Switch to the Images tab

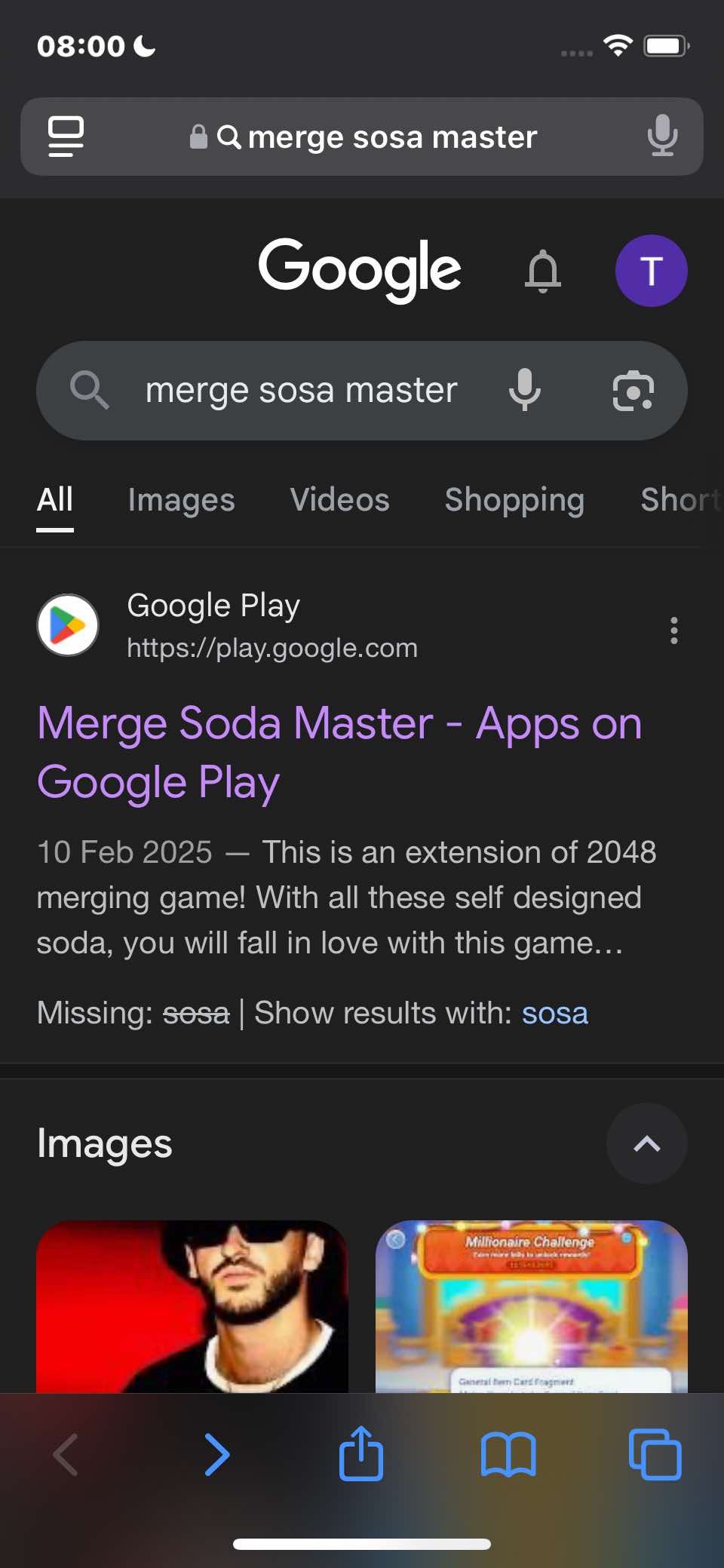pos(182,500)
